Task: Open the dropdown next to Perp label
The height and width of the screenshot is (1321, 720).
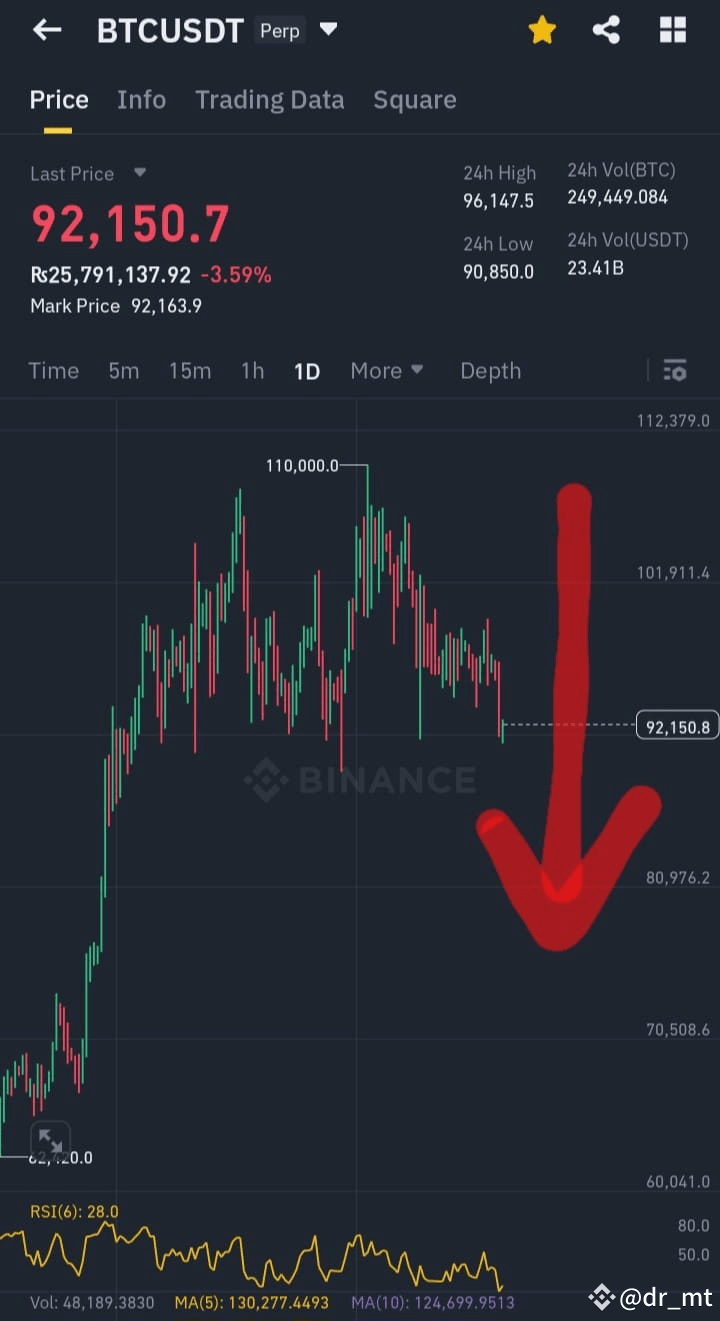Action: click(329, 29)
